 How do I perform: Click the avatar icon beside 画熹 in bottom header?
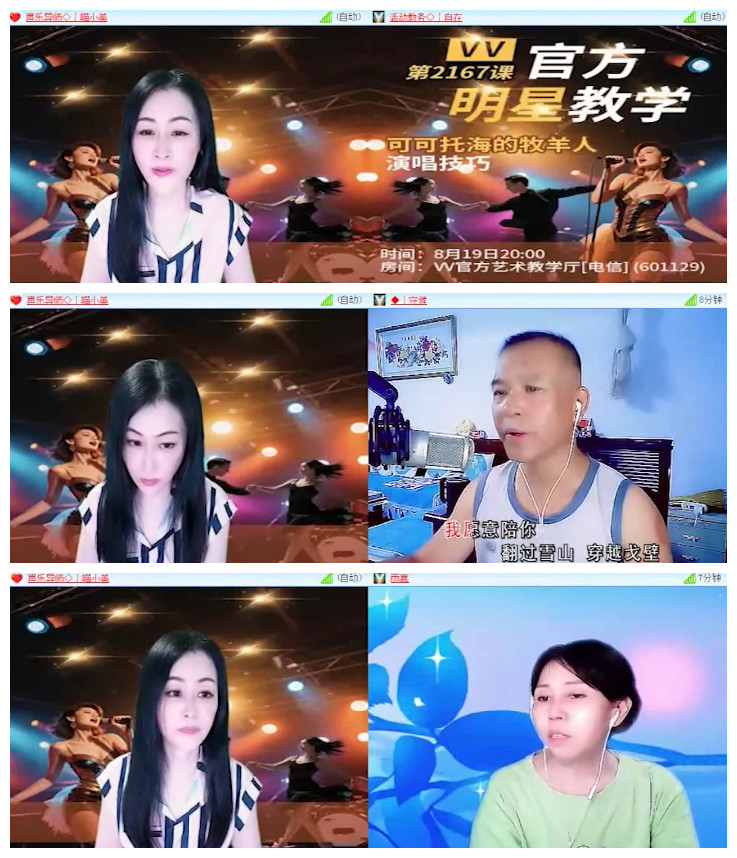(x=378, y=577)
